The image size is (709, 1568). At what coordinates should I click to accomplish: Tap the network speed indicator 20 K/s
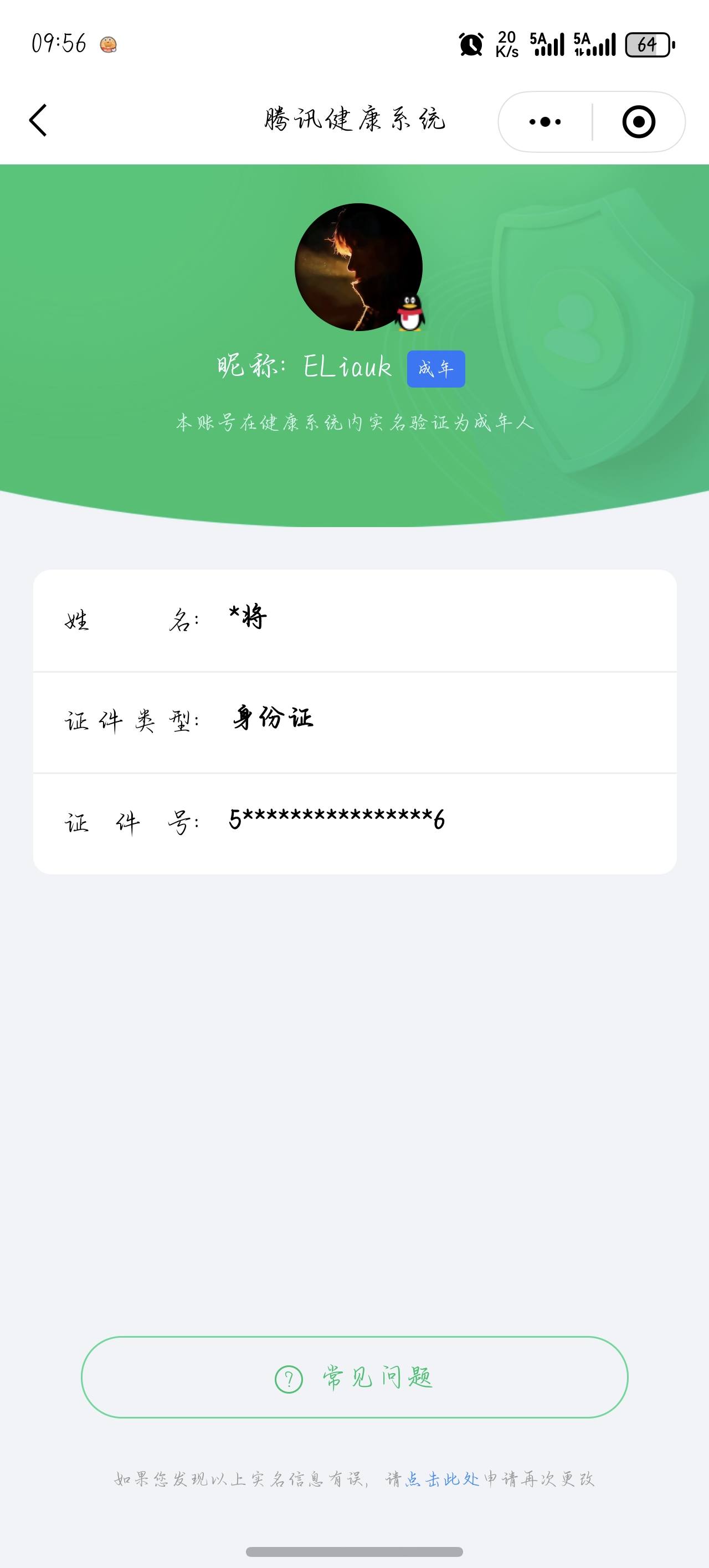(506, 44)
